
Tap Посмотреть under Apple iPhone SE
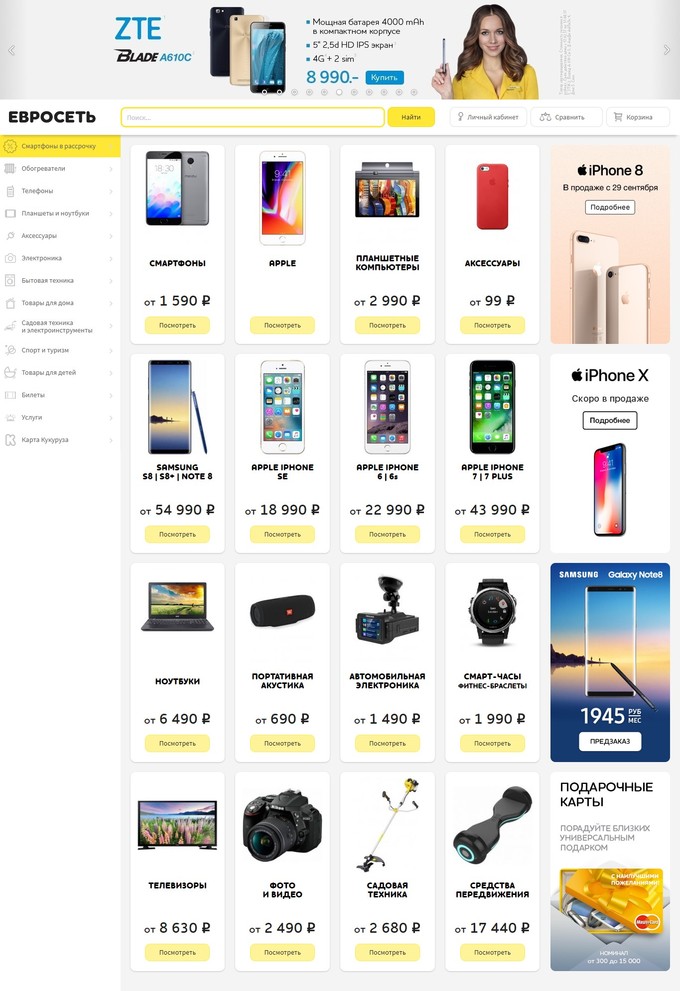[x=282, y=535]
